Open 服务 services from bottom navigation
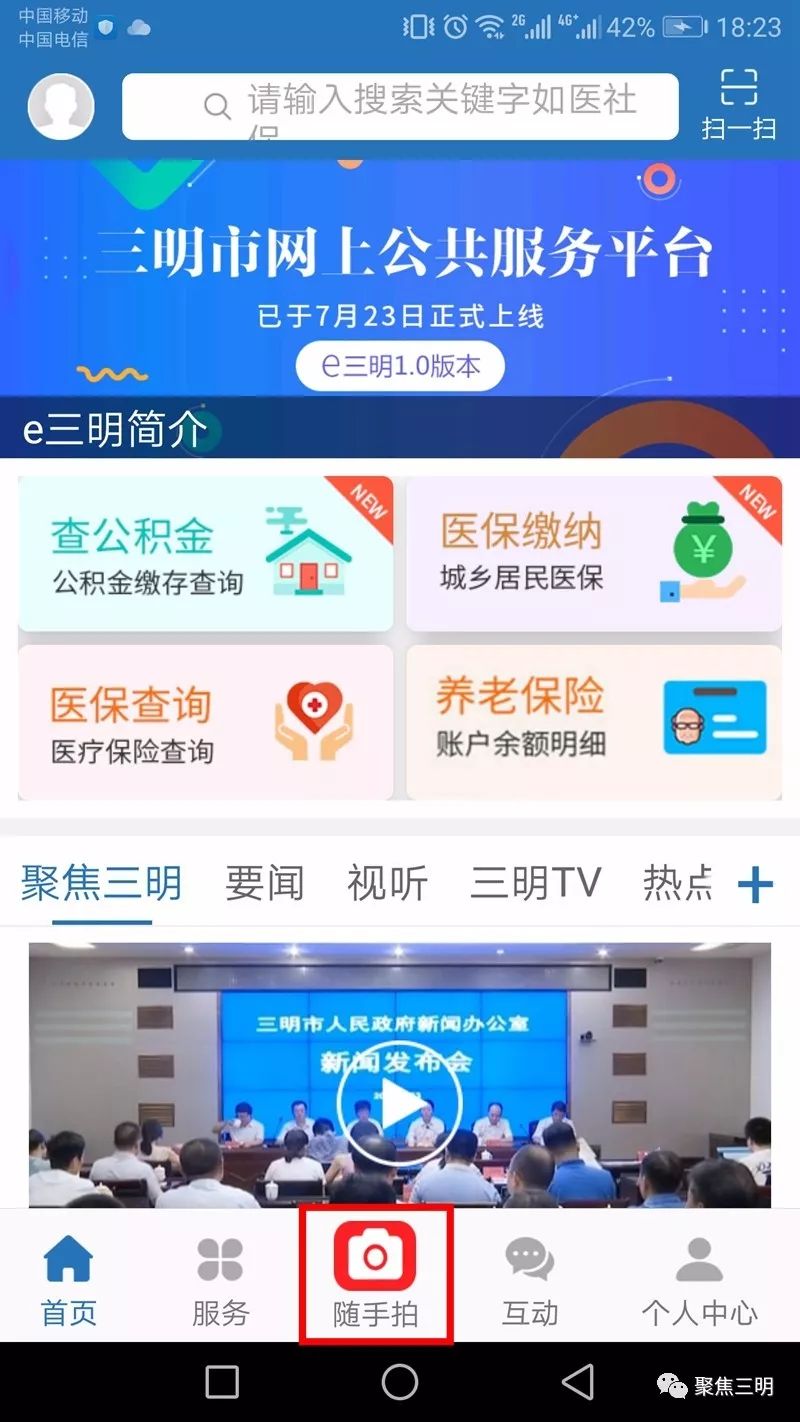The width and height of the screenshot is (800, 1422). click(x=220, y=1275)
